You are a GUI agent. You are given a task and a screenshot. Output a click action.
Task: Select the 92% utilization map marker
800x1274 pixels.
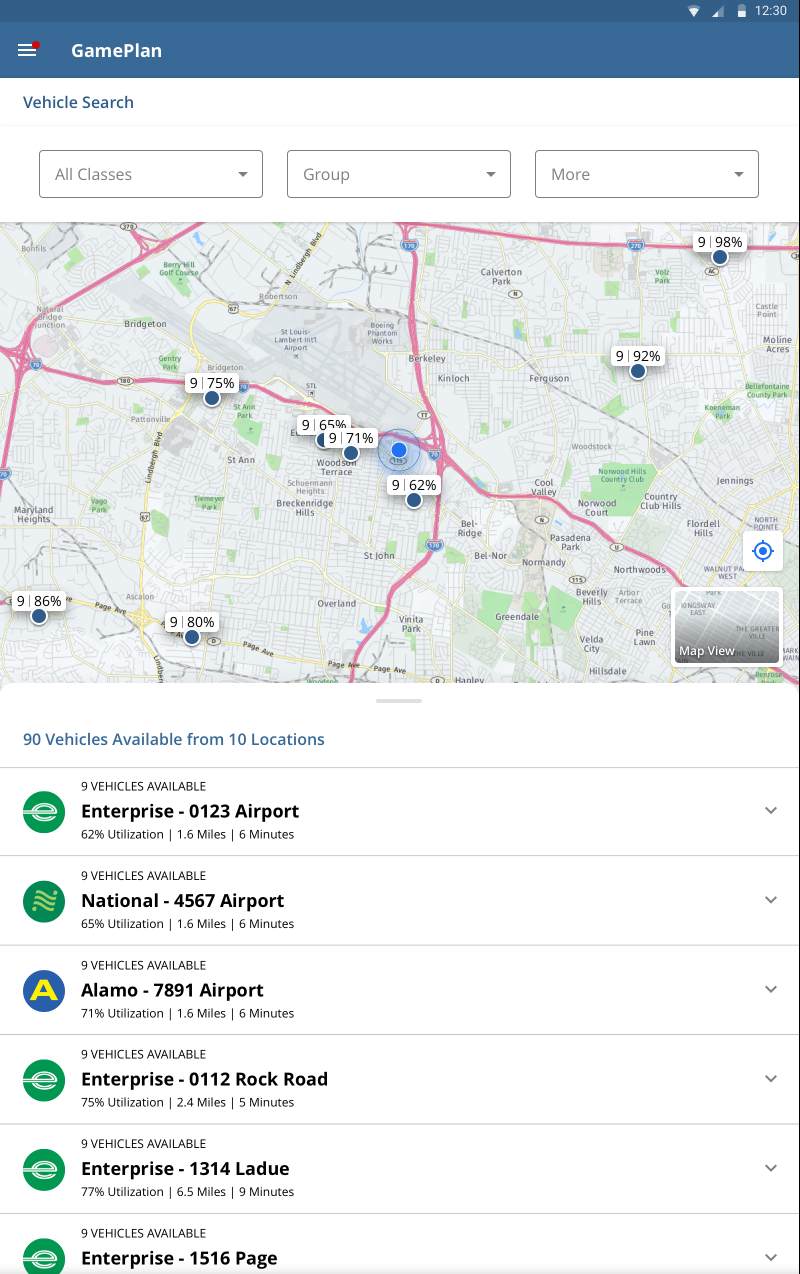point(638,370)
